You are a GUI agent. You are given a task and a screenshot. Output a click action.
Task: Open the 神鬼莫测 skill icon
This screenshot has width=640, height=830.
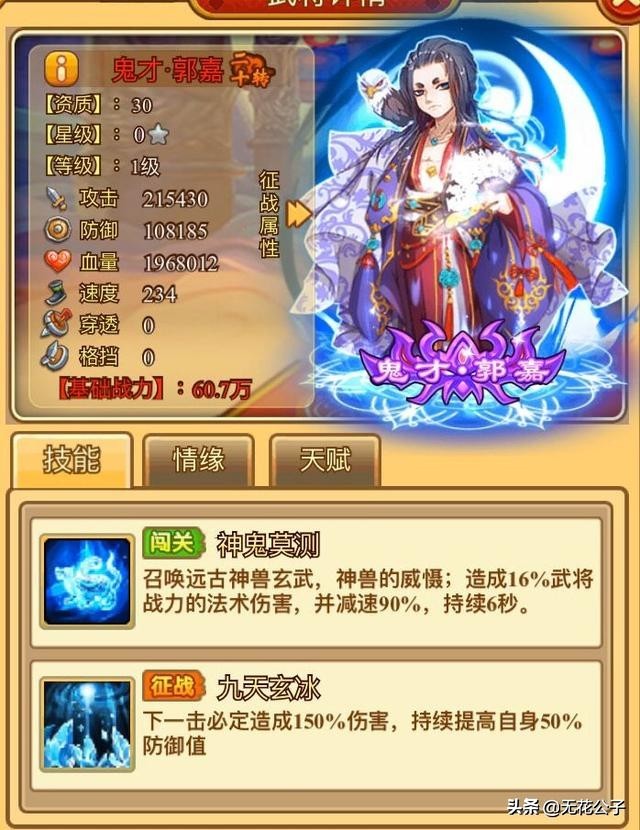[x=87, y=580]
